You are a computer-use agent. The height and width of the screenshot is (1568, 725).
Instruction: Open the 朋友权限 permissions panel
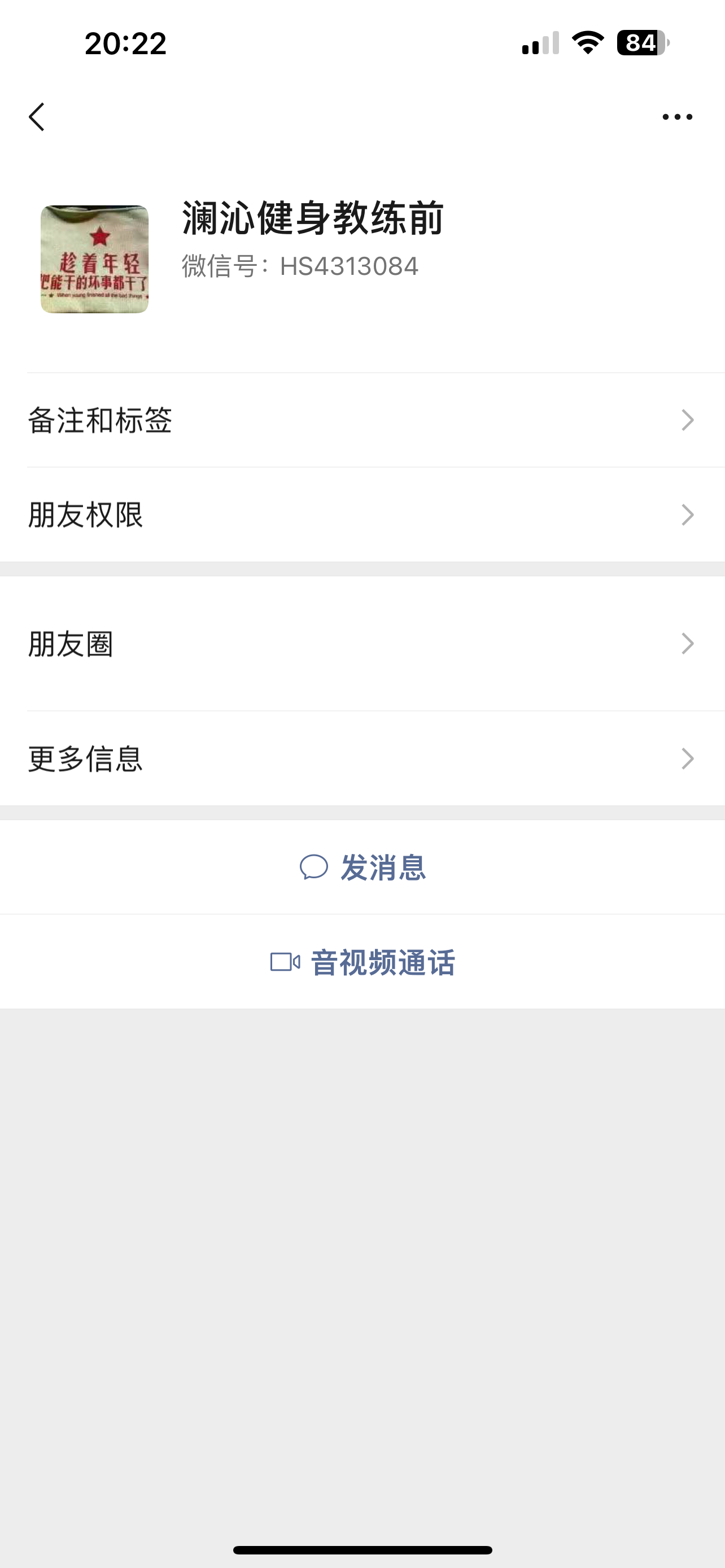(362, 515)
